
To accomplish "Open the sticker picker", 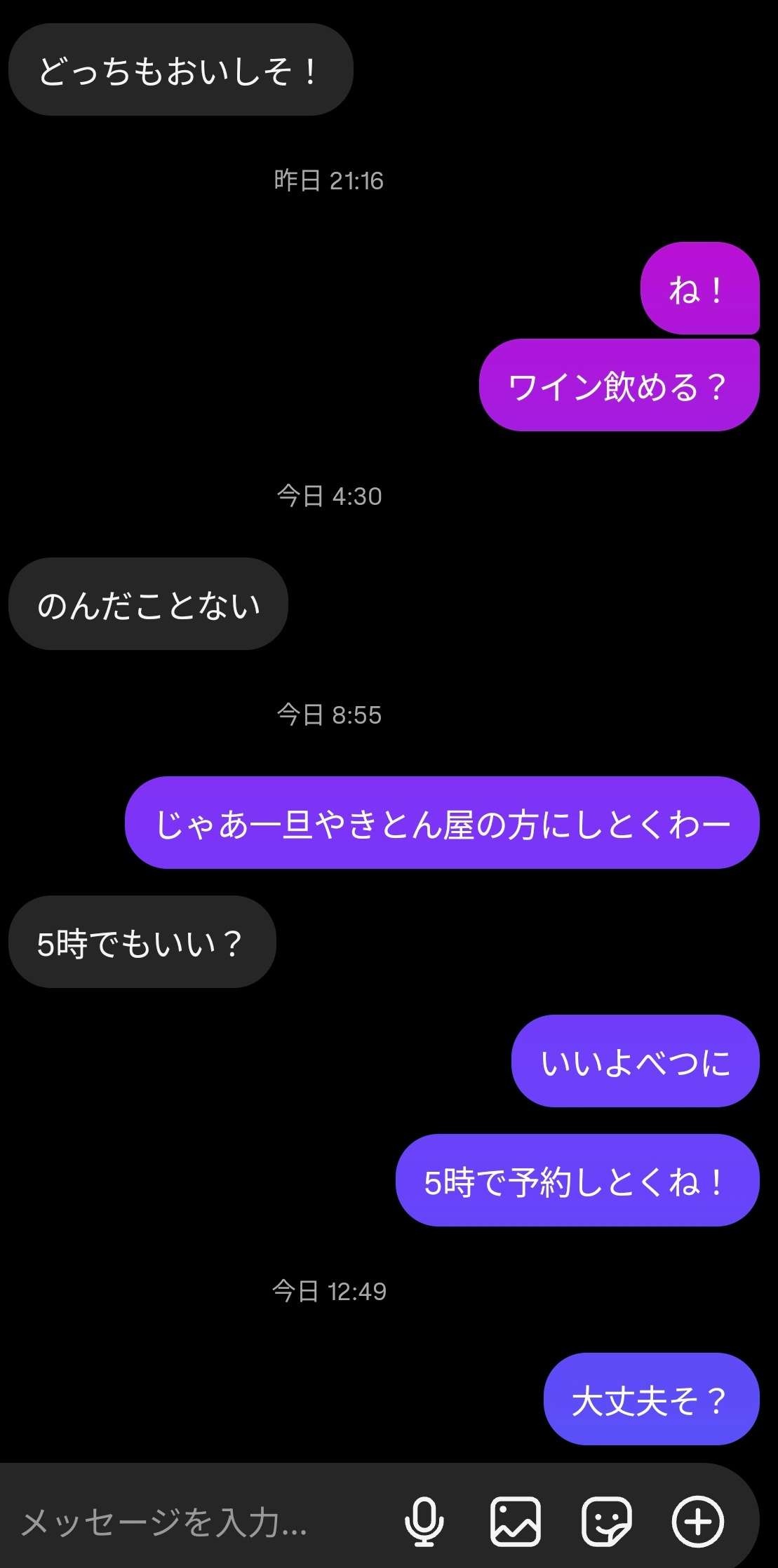I will tap(607, 1522).
